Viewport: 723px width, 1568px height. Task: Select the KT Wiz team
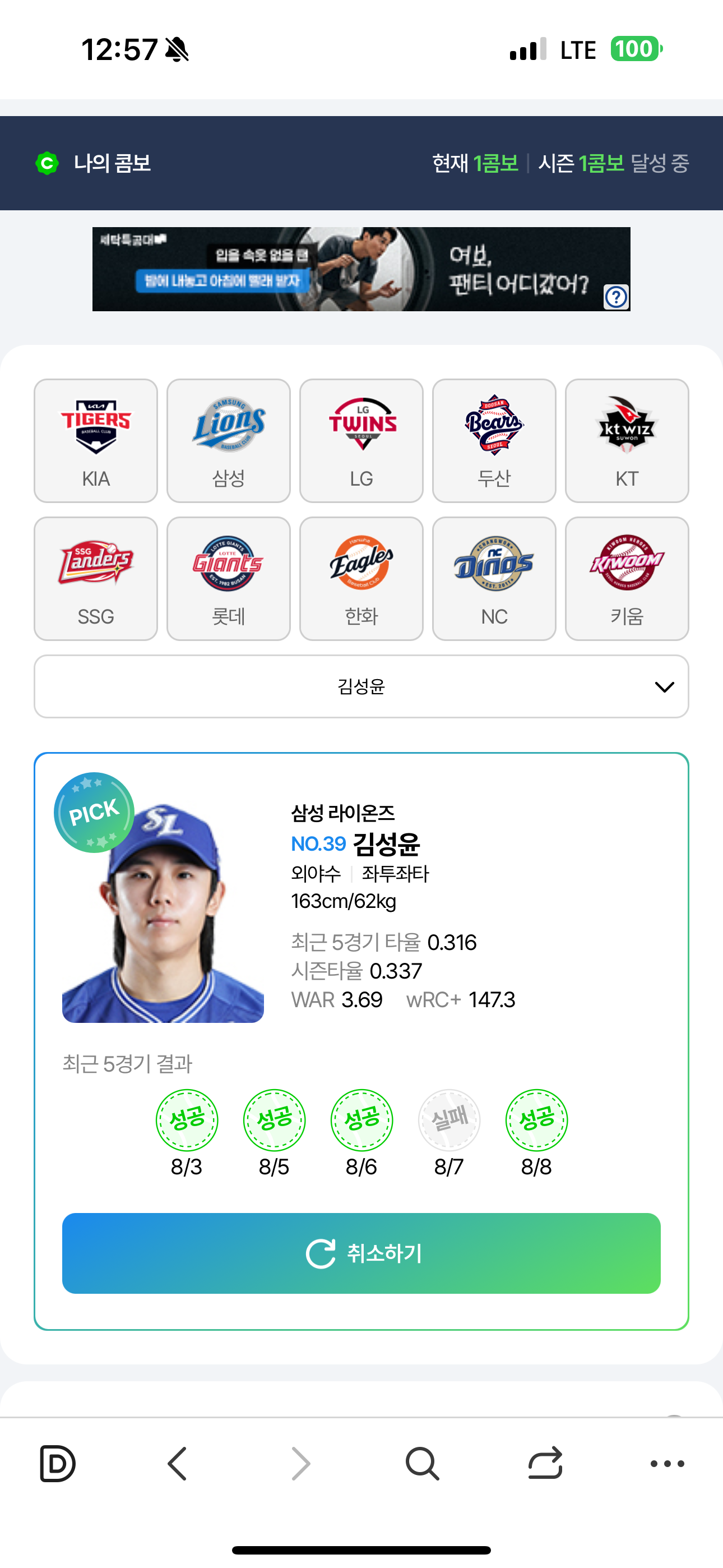click(627, 441)
